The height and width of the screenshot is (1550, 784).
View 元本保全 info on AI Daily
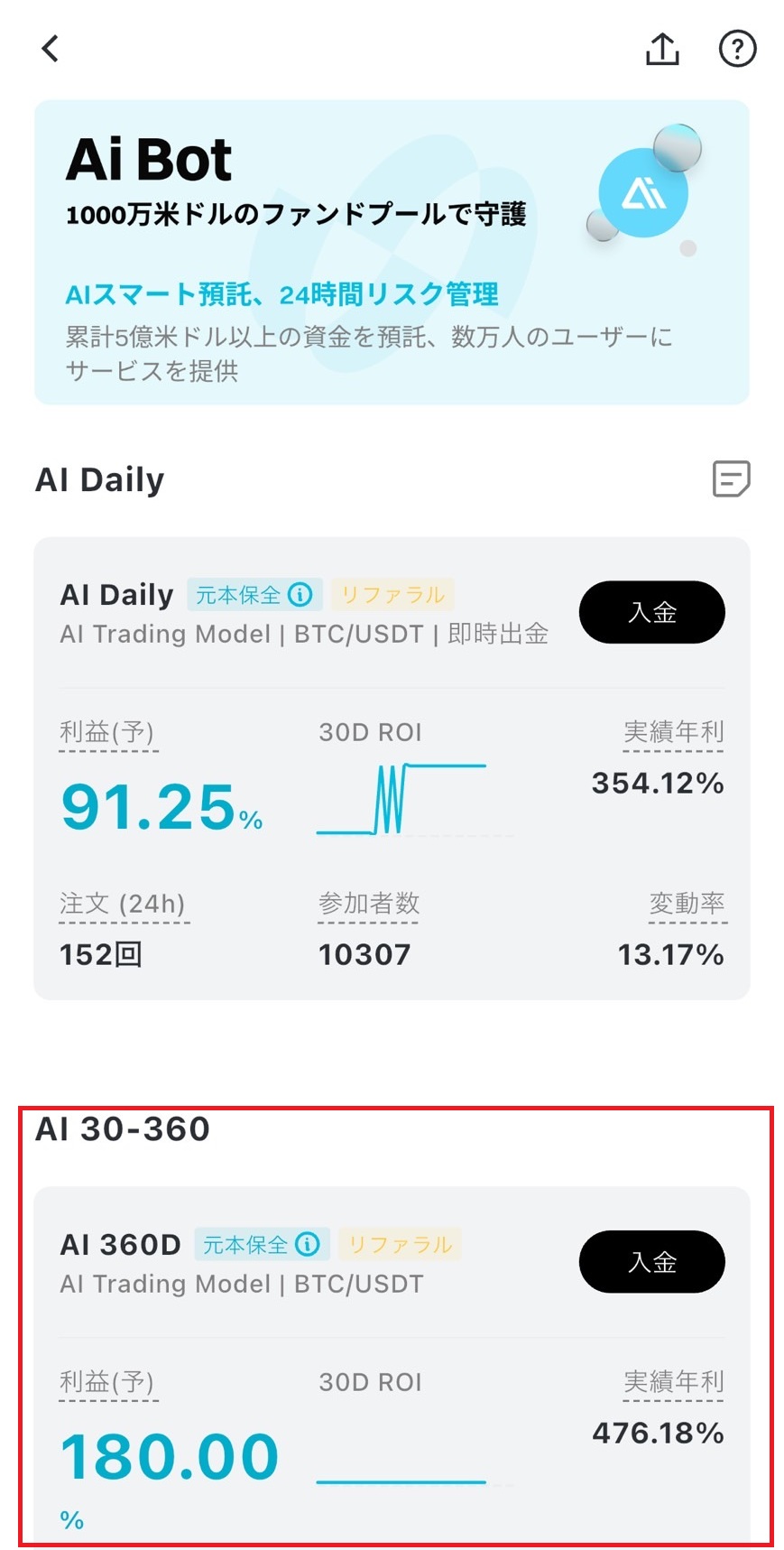coord(300,595)
